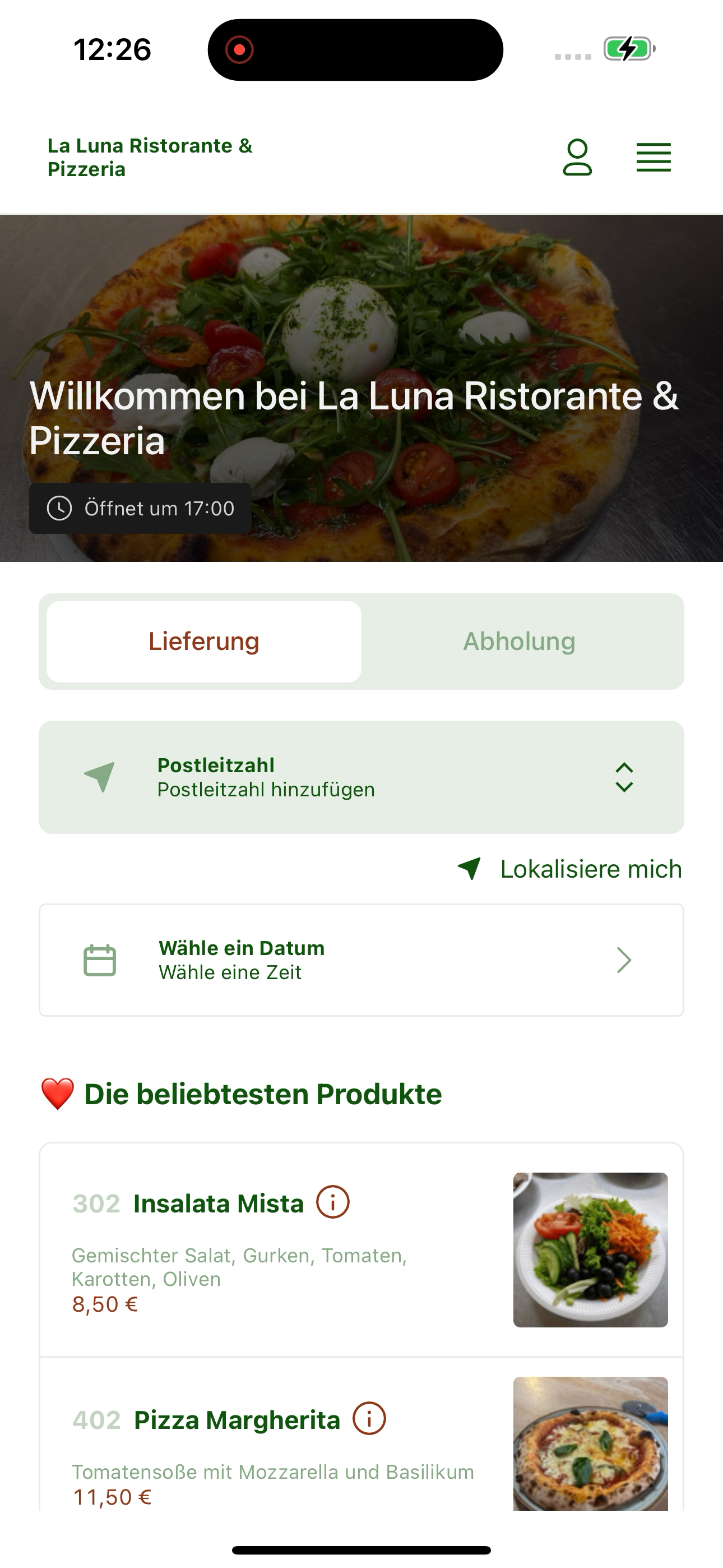This screenshot has height=1568, width=723.
Task: Tap Lokalisiere mich to detect location
Action: click(x=569, y=869)
